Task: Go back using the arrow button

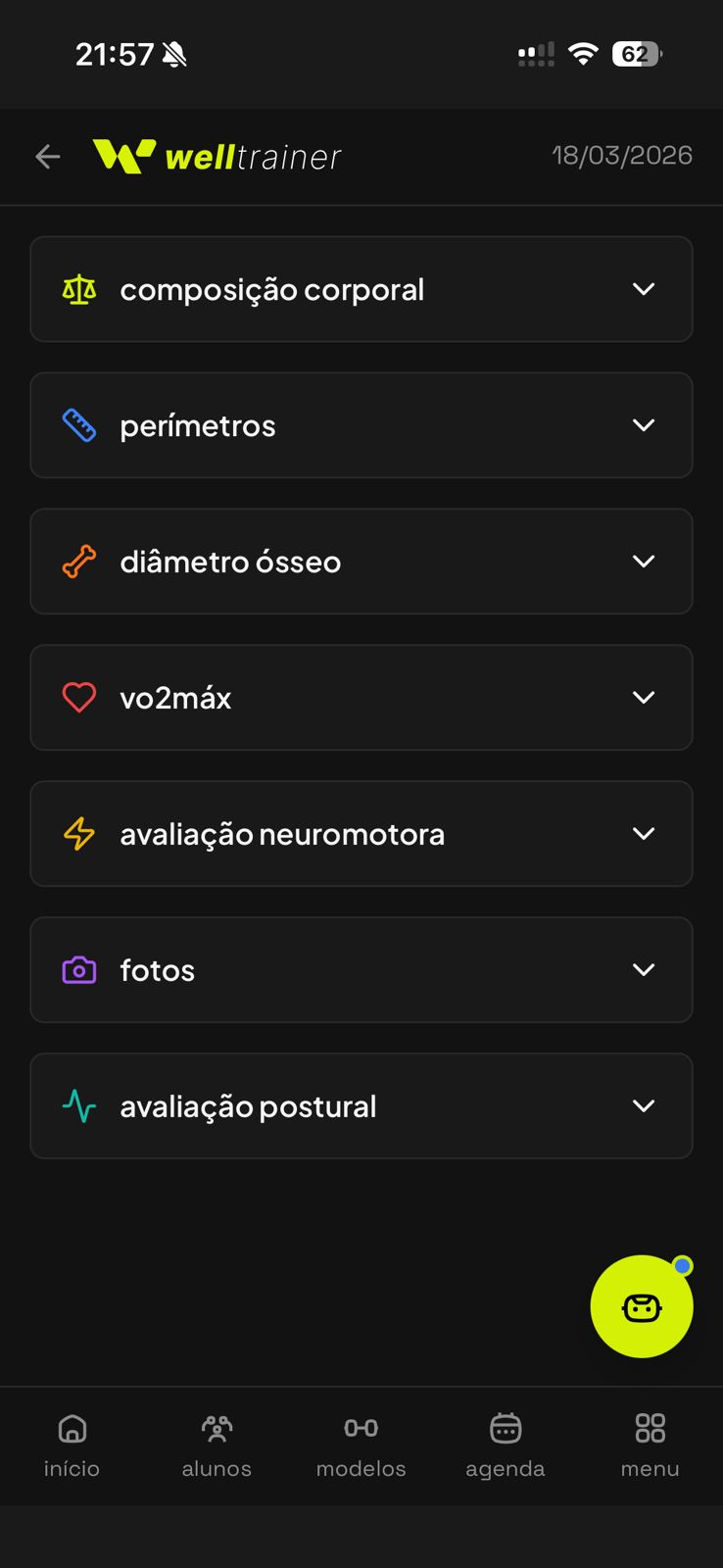Action: [47, 156]
